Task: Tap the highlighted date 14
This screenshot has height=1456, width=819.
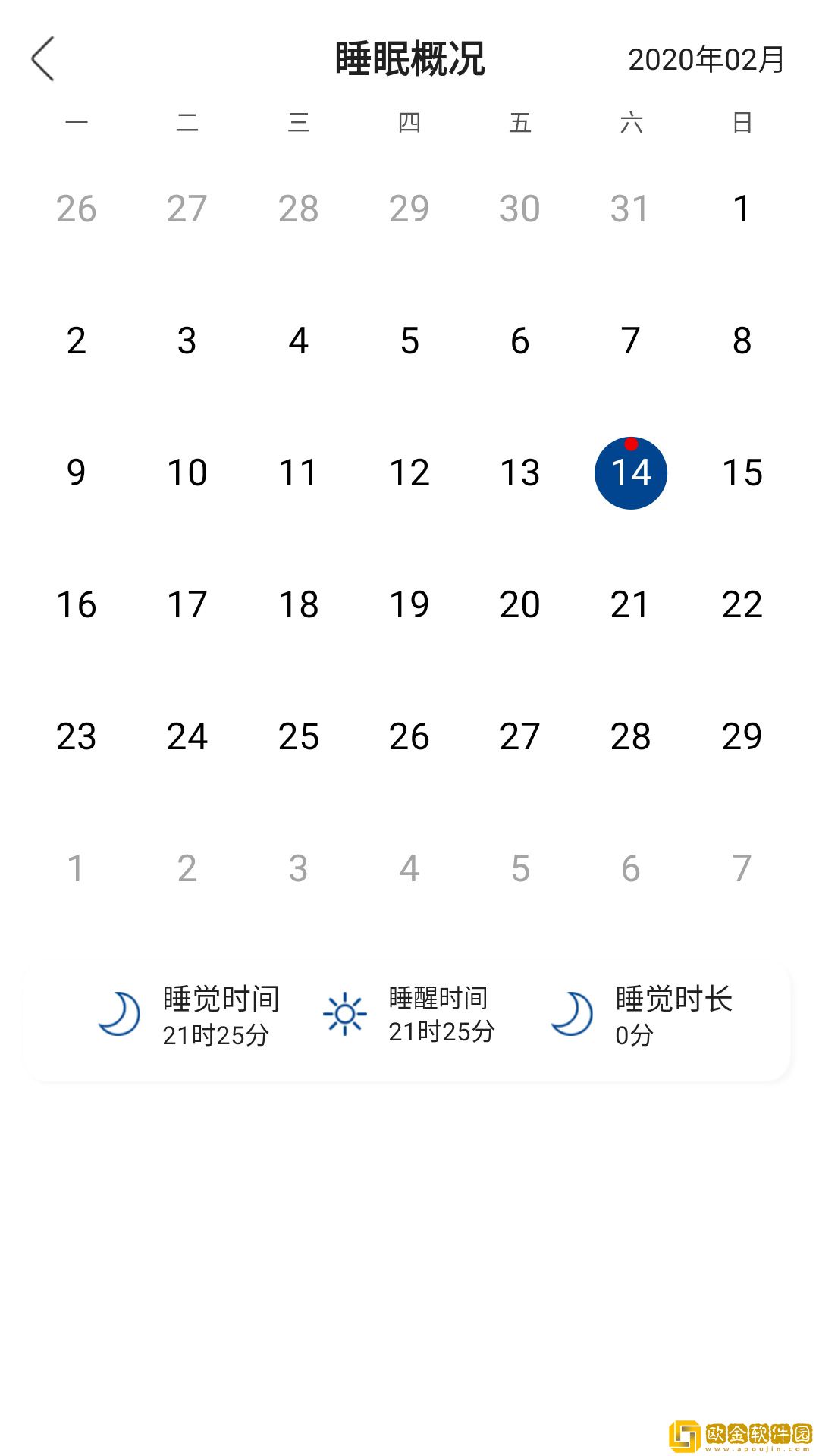Action: tap(632, 472)
